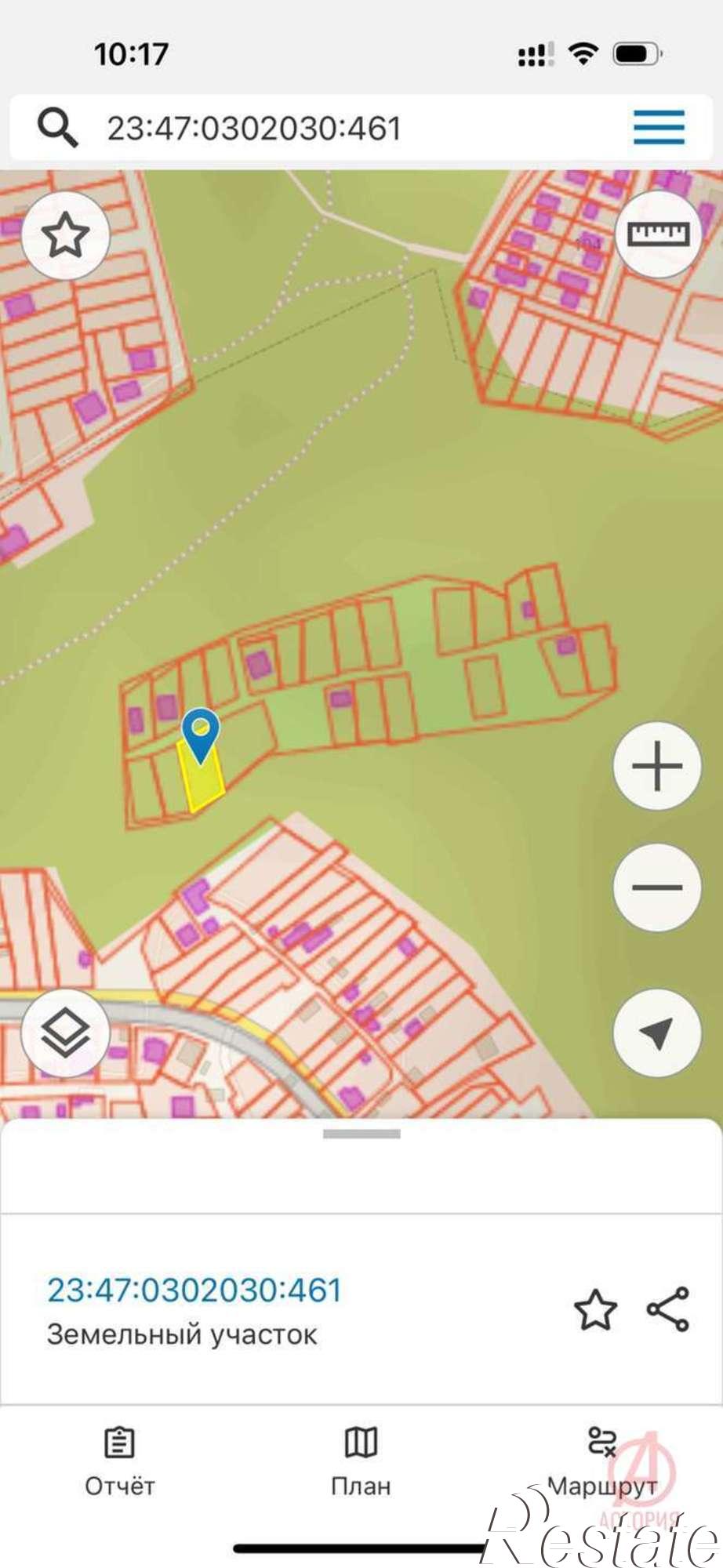This screenshot has height=1568, width=723.
Task: Open the Отчёт report
Action: (120, 1462)
